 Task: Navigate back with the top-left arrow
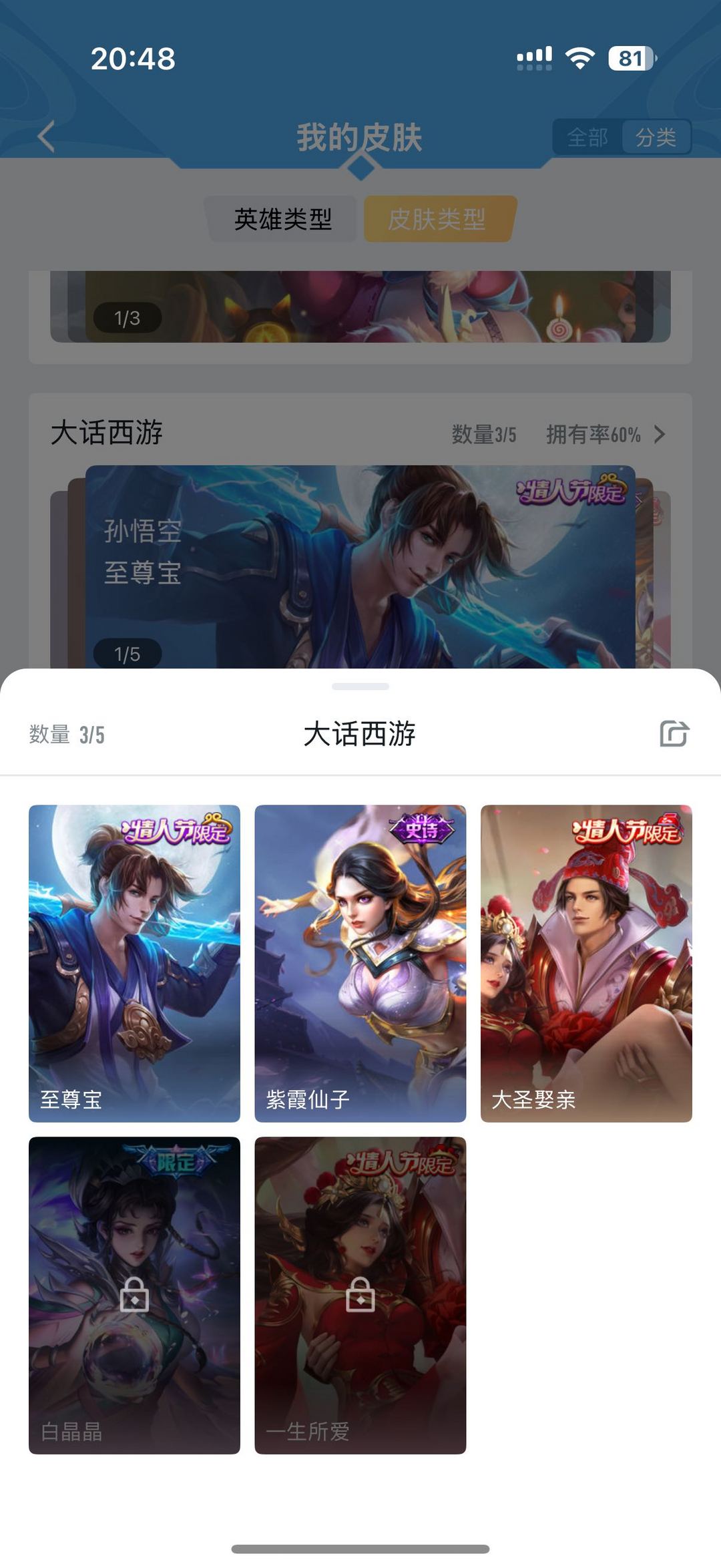tap(45, 136)
